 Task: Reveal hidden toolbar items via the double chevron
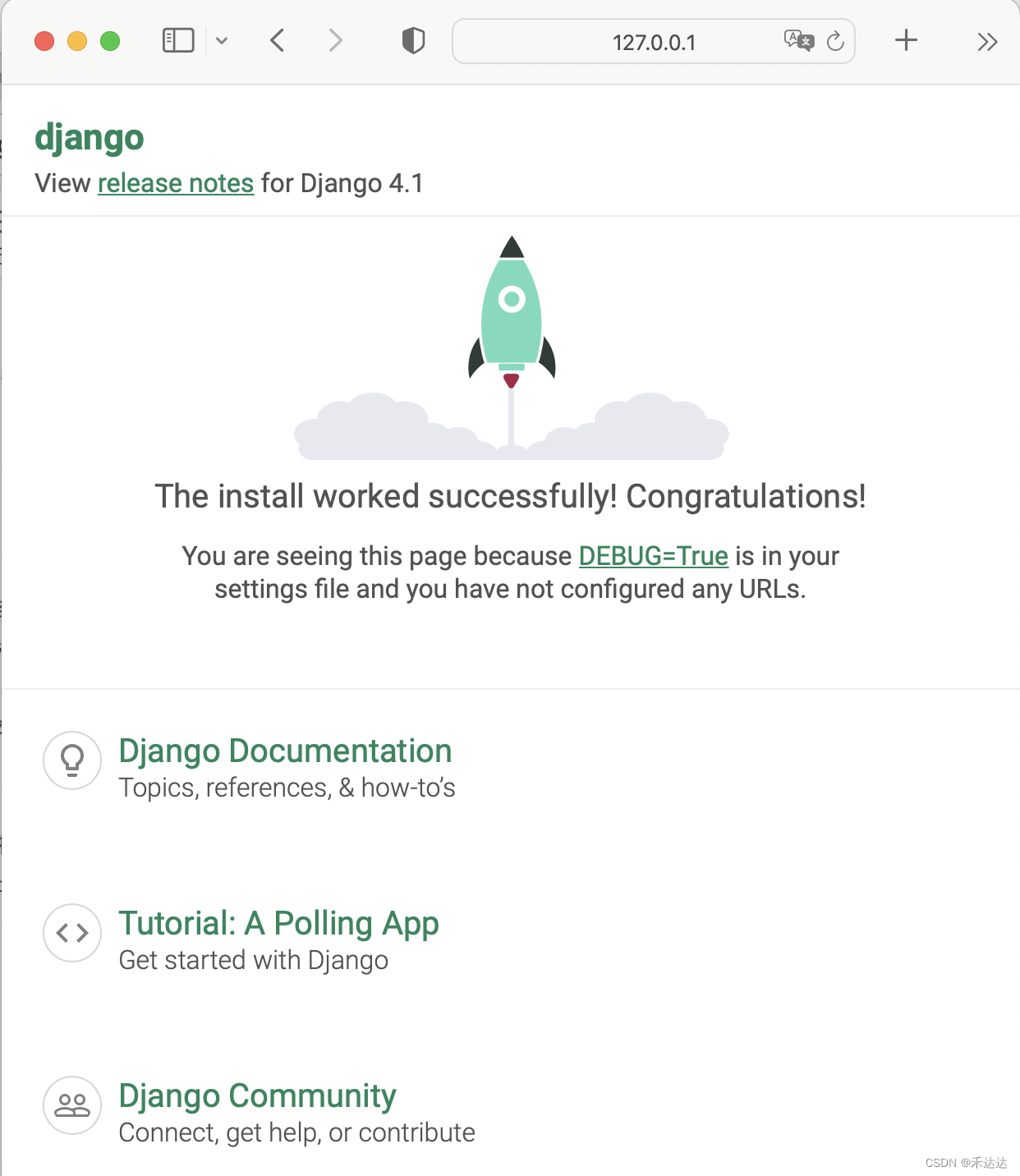[988, 40]
